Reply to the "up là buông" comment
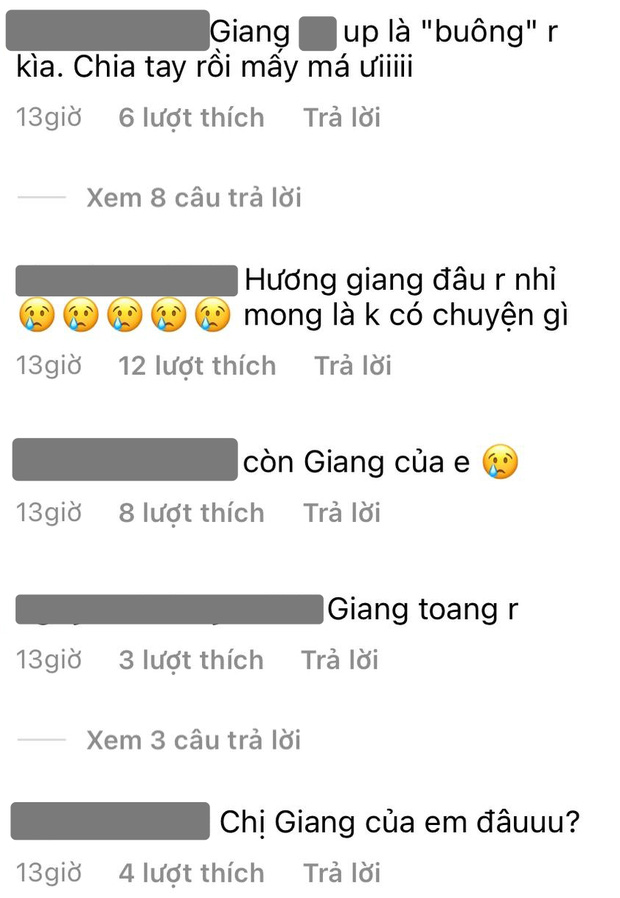Viewport: 620px width, 898px height. (x=342, y=118)
